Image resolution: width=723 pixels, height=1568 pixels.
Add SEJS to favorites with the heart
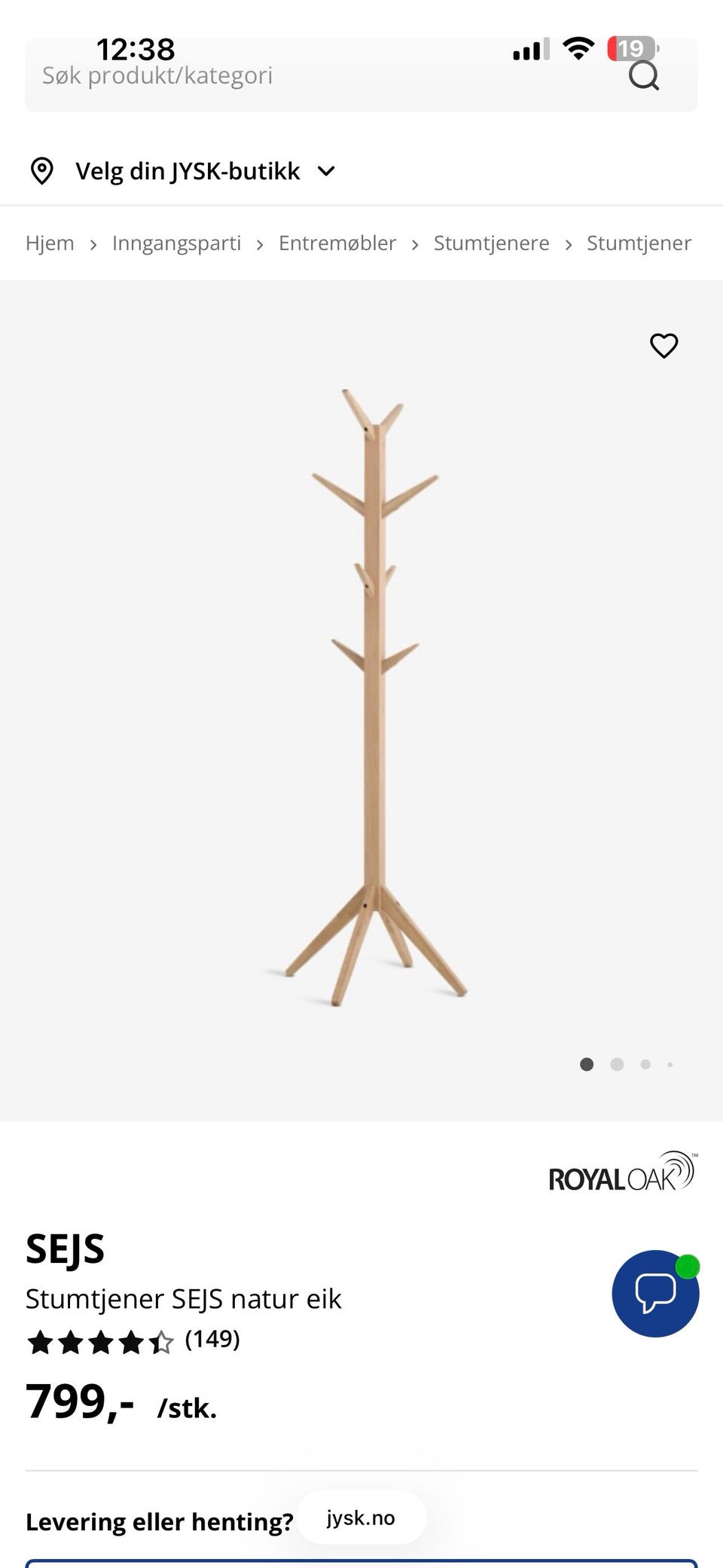click(x=664, y=346)
